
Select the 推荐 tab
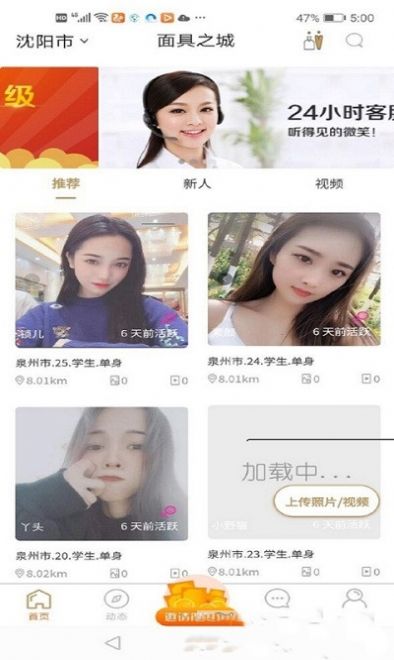[x=66, y=184]
